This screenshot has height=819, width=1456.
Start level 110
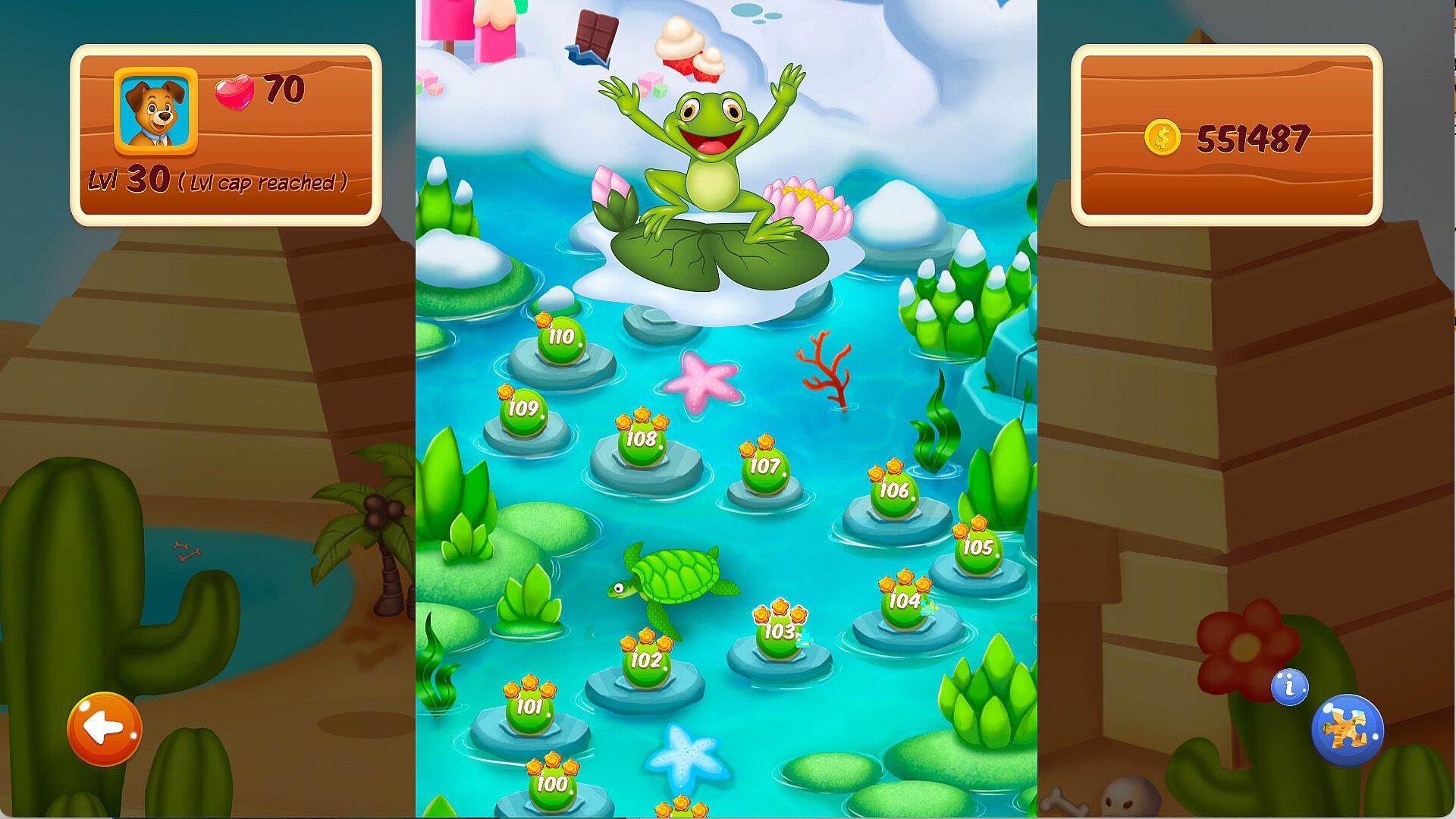pyautogui.click(x=561, y=339)
